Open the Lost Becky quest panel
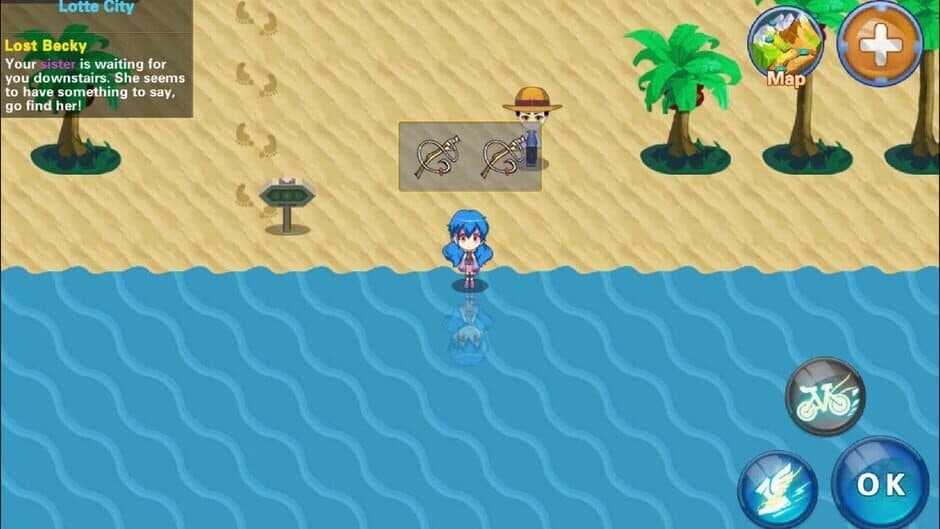 pos(96,72)
